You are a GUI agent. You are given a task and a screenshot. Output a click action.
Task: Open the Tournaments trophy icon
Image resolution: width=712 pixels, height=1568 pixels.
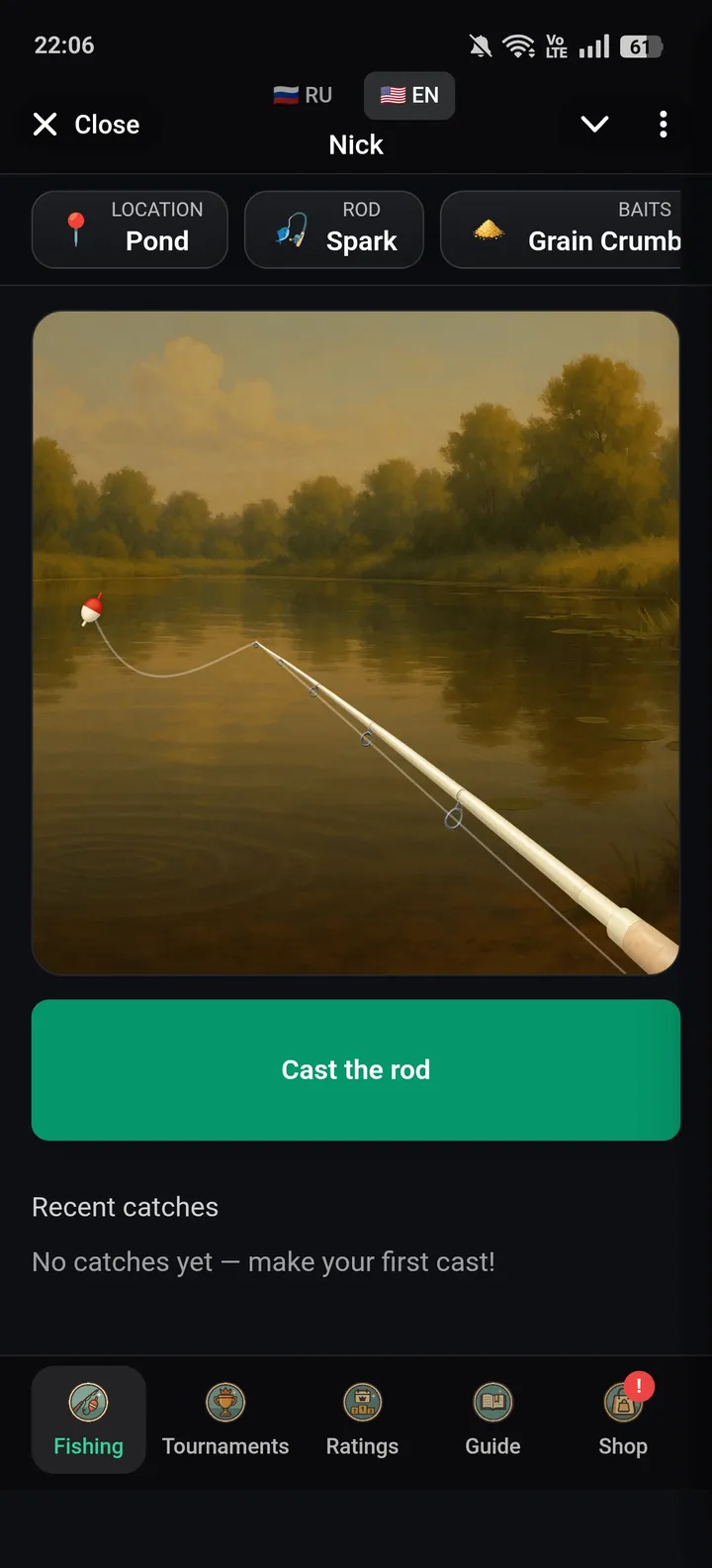[x=225, y=1402]
